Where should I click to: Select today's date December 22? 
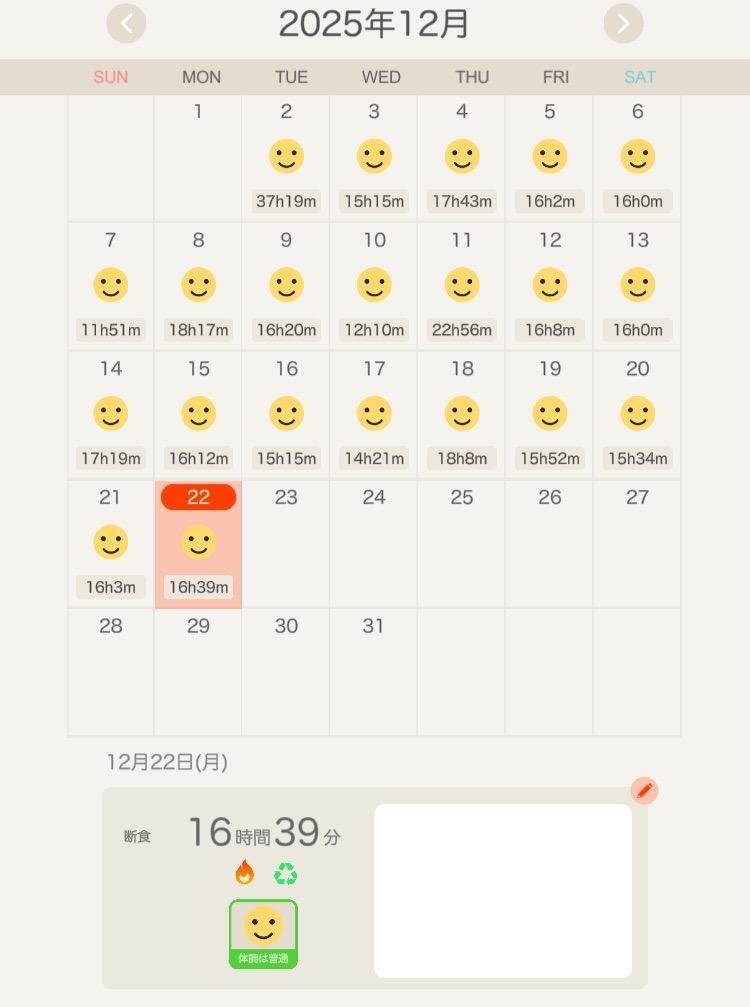198,544
